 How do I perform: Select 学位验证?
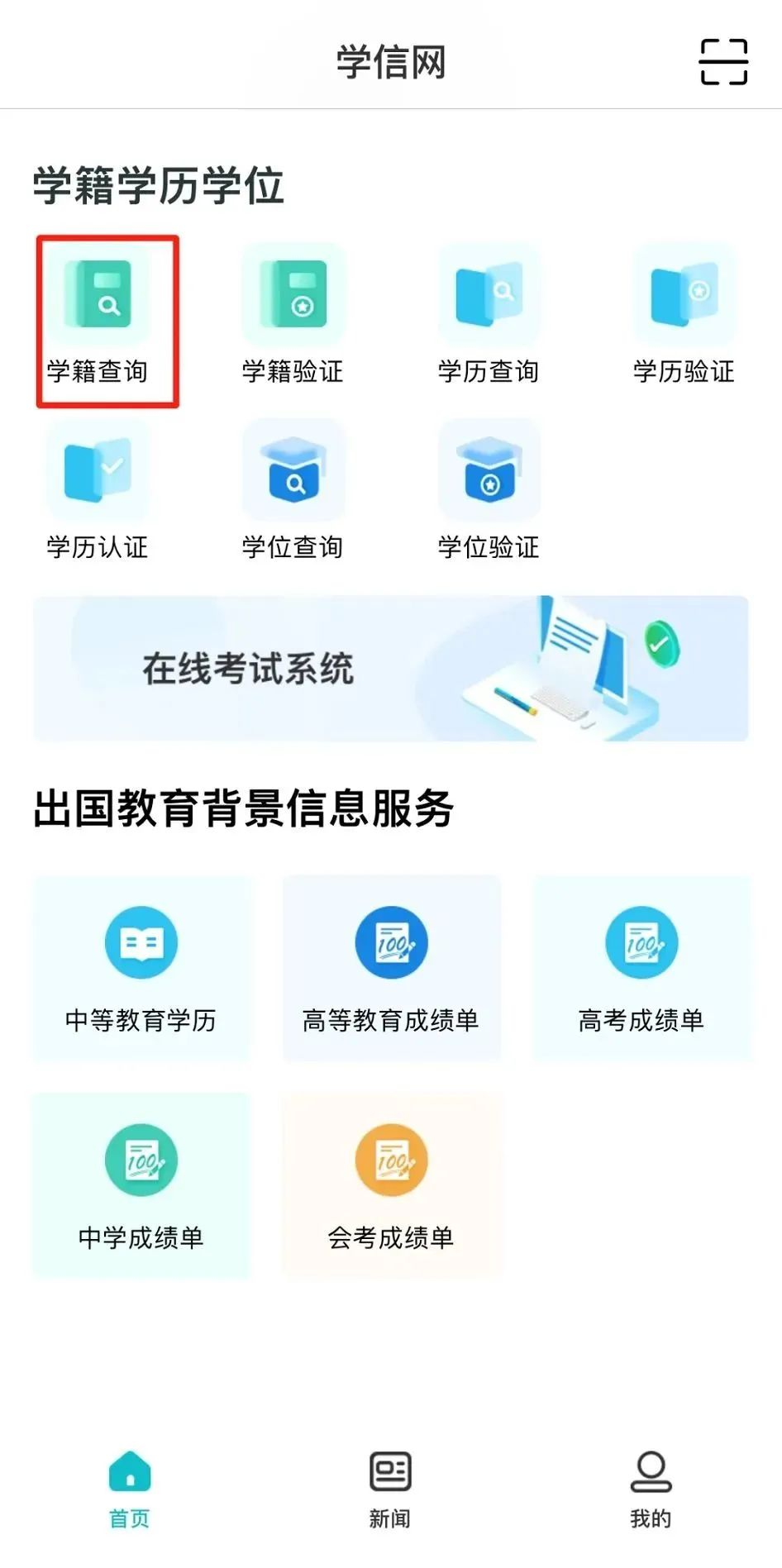click(489, 493)
